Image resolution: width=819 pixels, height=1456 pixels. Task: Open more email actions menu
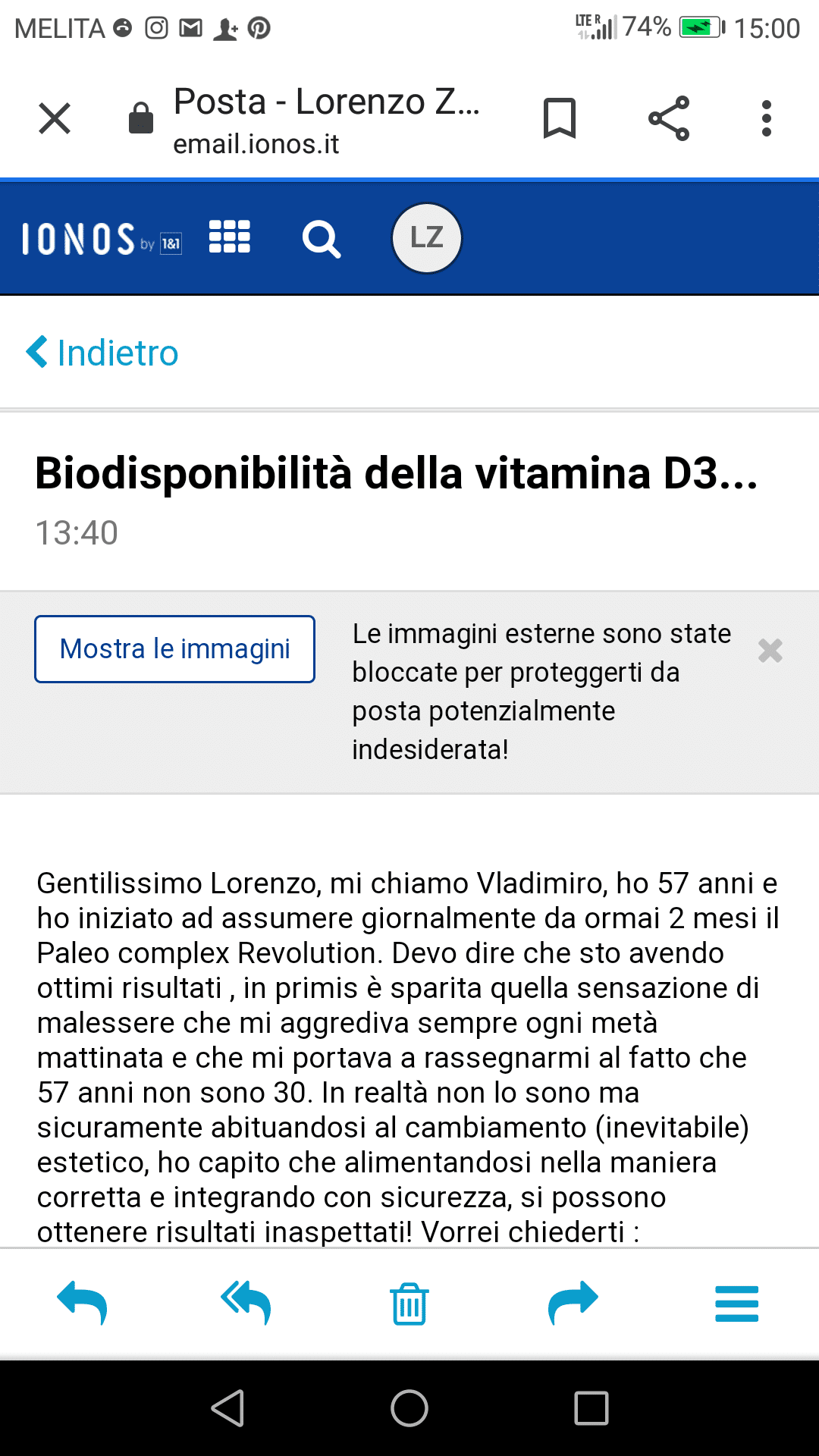[737, 1304]
